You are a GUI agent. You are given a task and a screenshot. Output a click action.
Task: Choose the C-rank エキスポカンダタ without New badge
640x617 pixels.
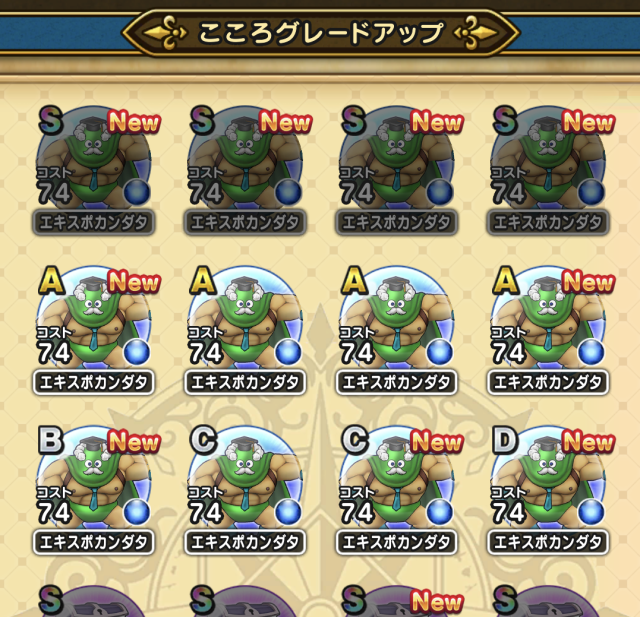click(245, 483)
